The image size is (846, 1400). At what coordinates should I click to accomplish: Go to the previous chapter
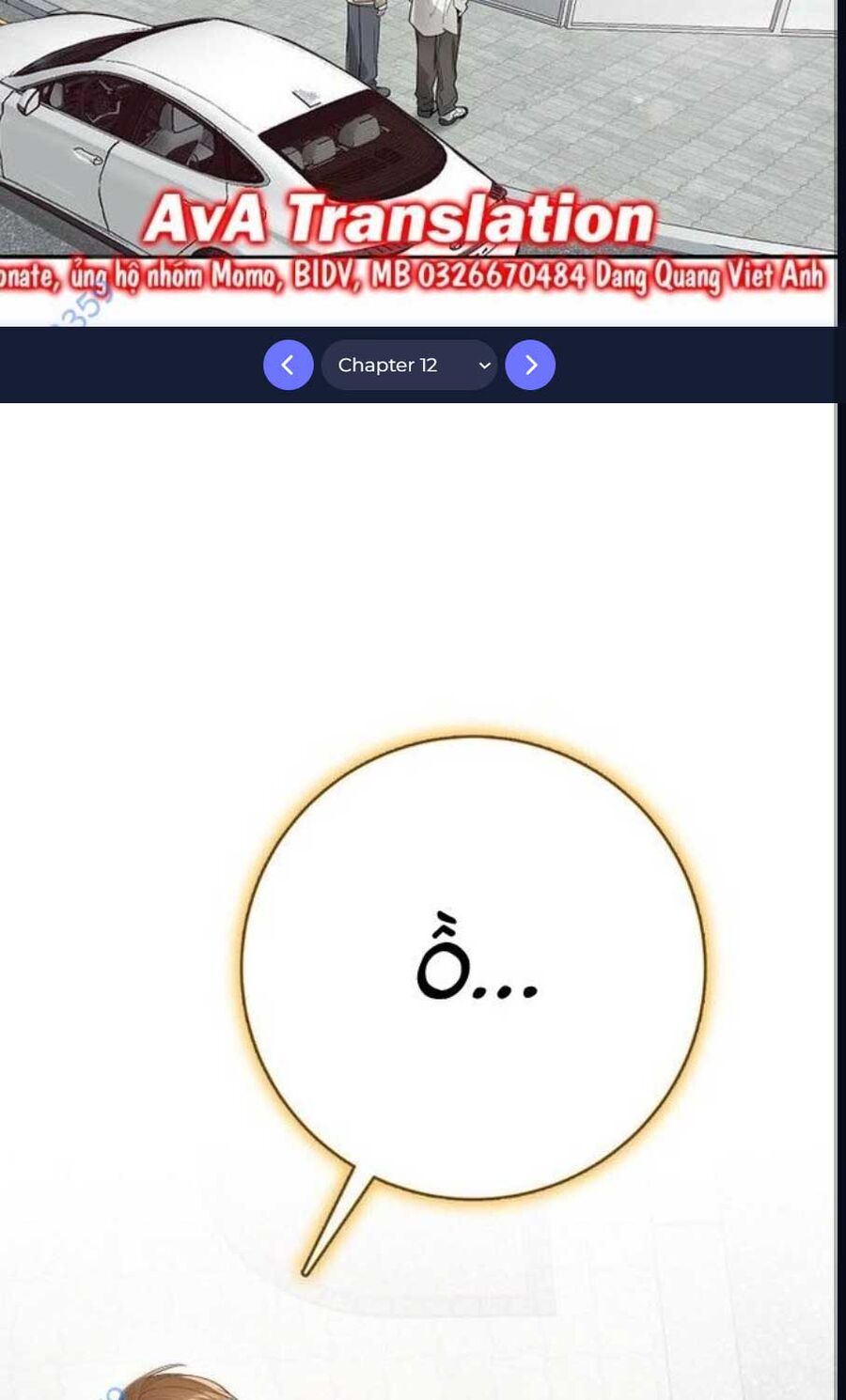pos(288,365)
